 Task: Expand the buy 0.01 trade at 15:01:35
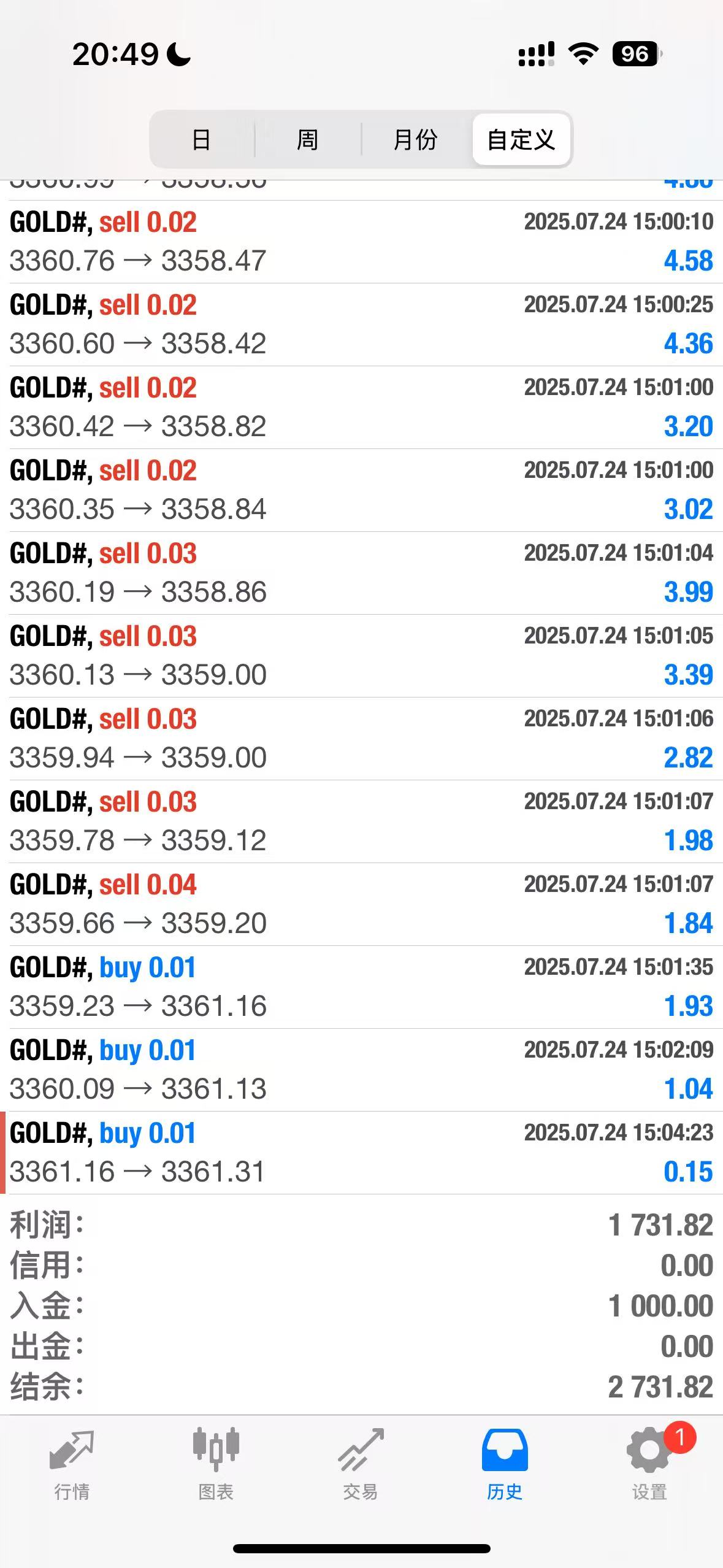pyautogui.click(x=361, y=987)
